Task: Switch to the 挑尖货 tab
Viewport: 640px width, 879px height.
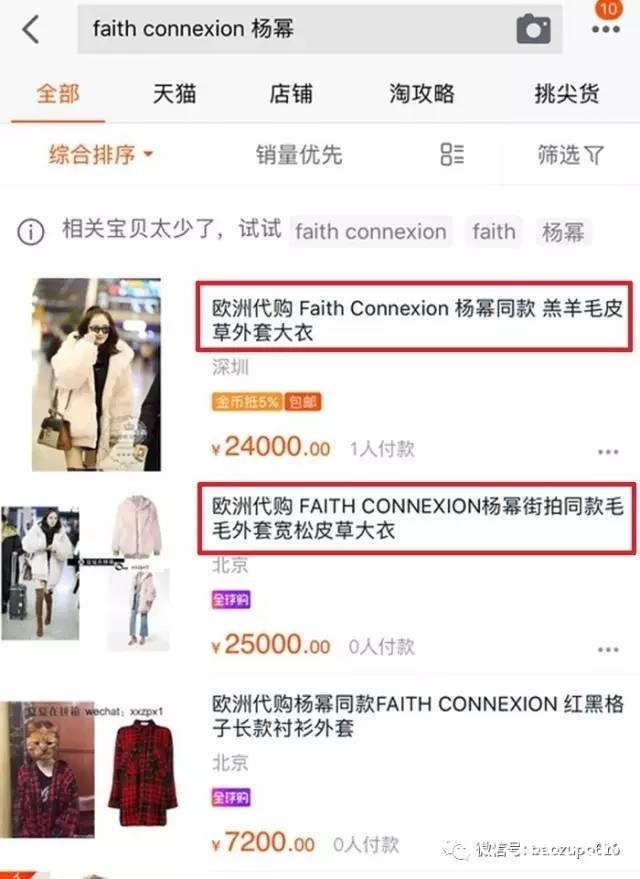Action: (567, 94)
